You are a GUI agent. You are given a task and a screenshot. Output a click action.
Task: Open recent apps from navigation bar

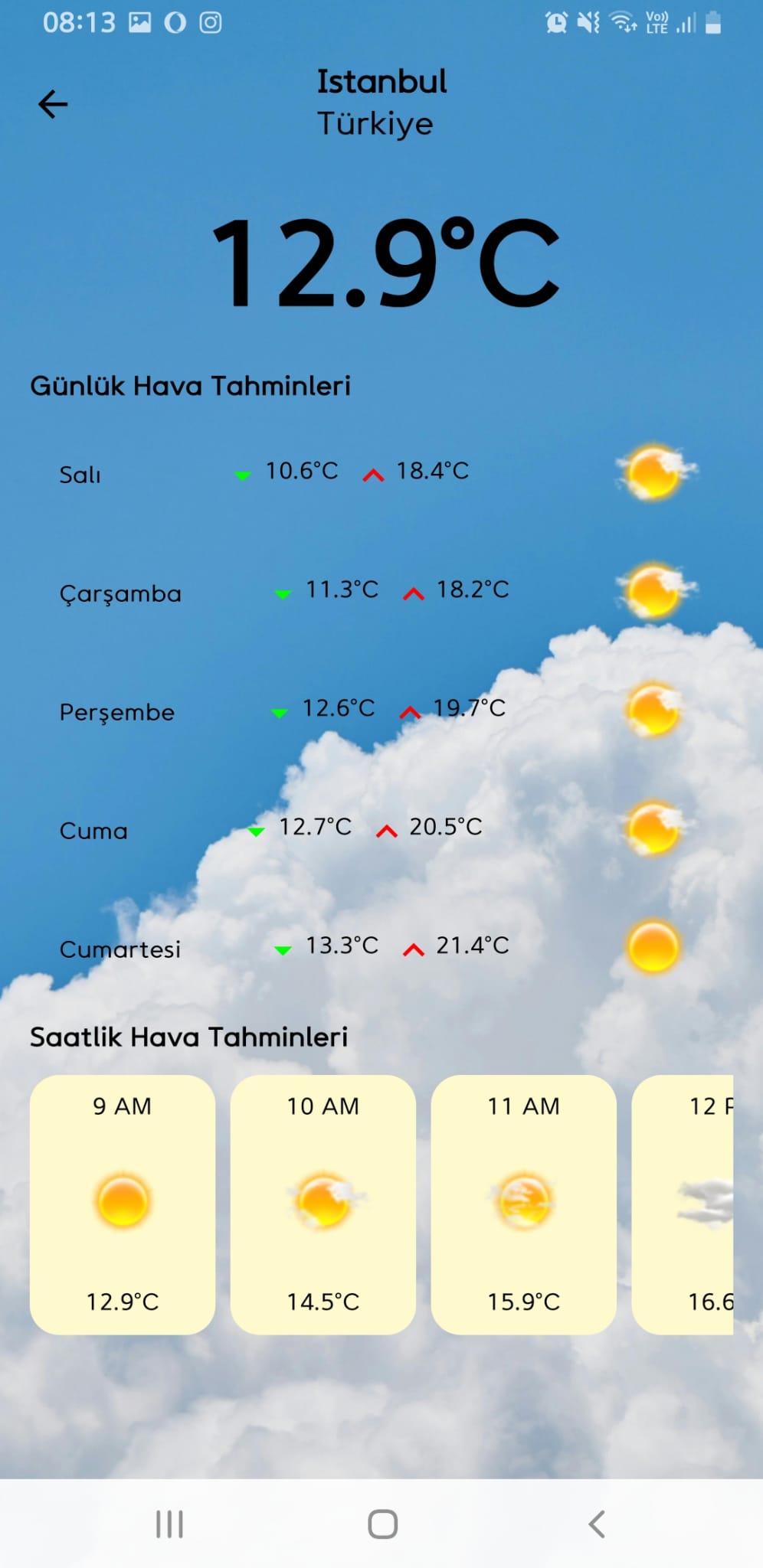(x=169, y=1524)
